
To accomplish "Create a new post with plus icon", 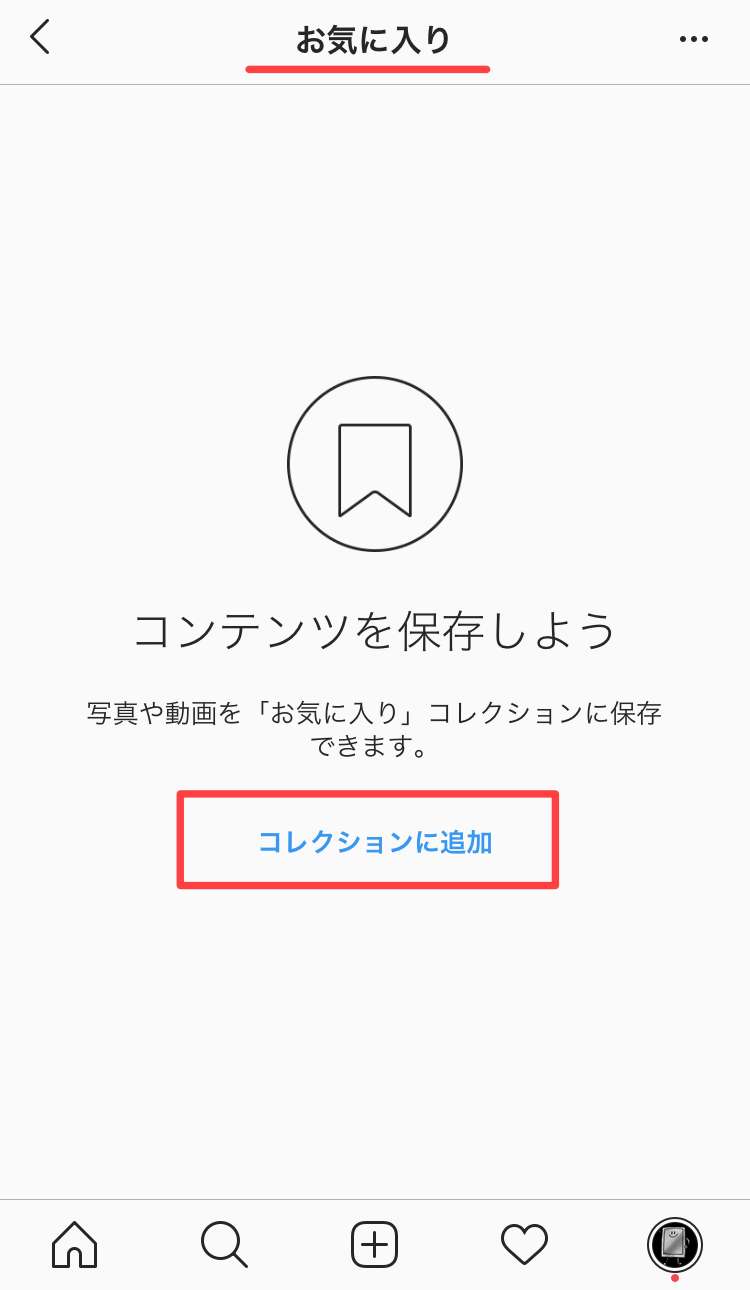I will (375, 1245).
